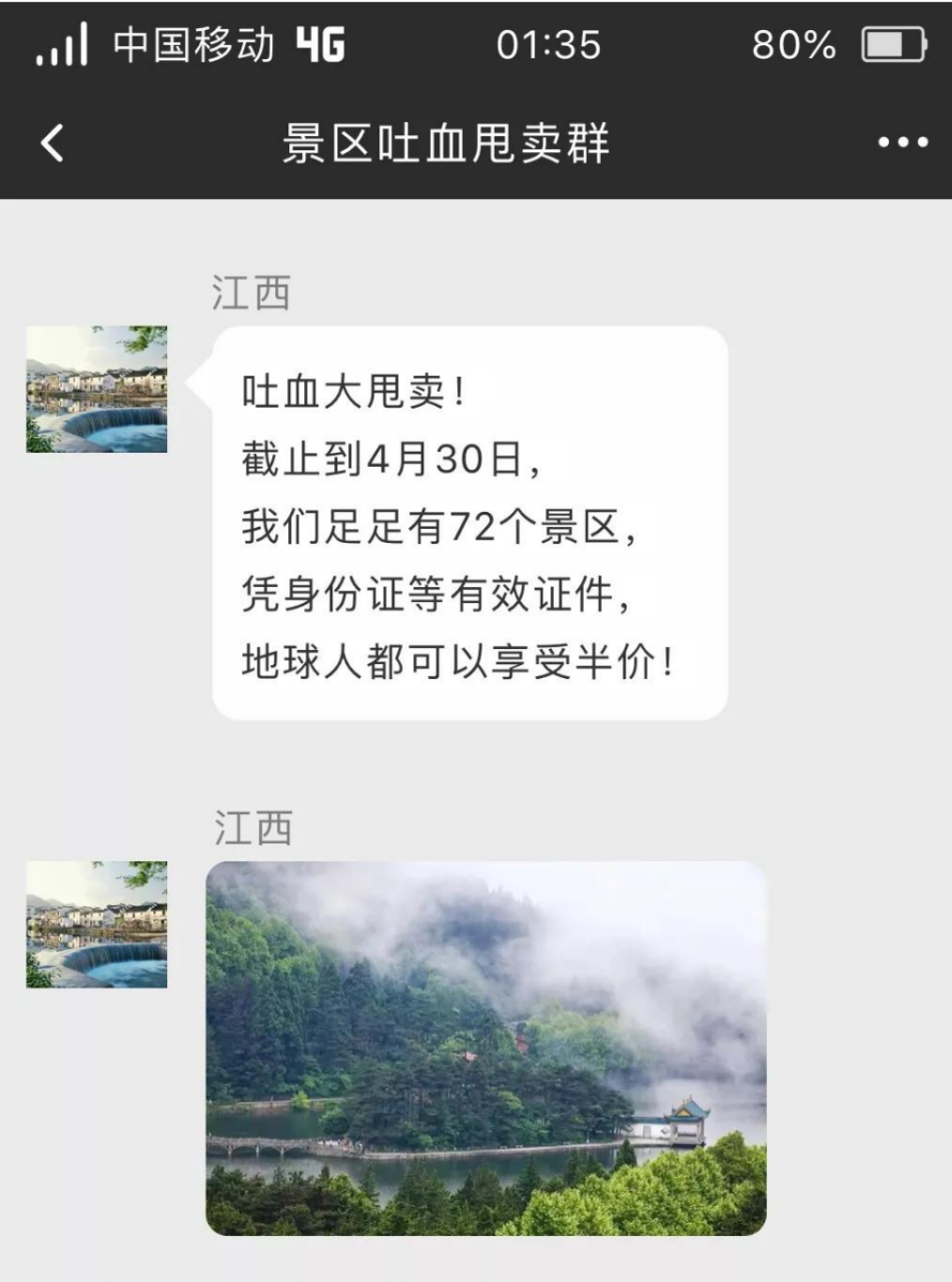
Task: Tap 江西's avatar beside the photo message
Action: tap(97, 924)
